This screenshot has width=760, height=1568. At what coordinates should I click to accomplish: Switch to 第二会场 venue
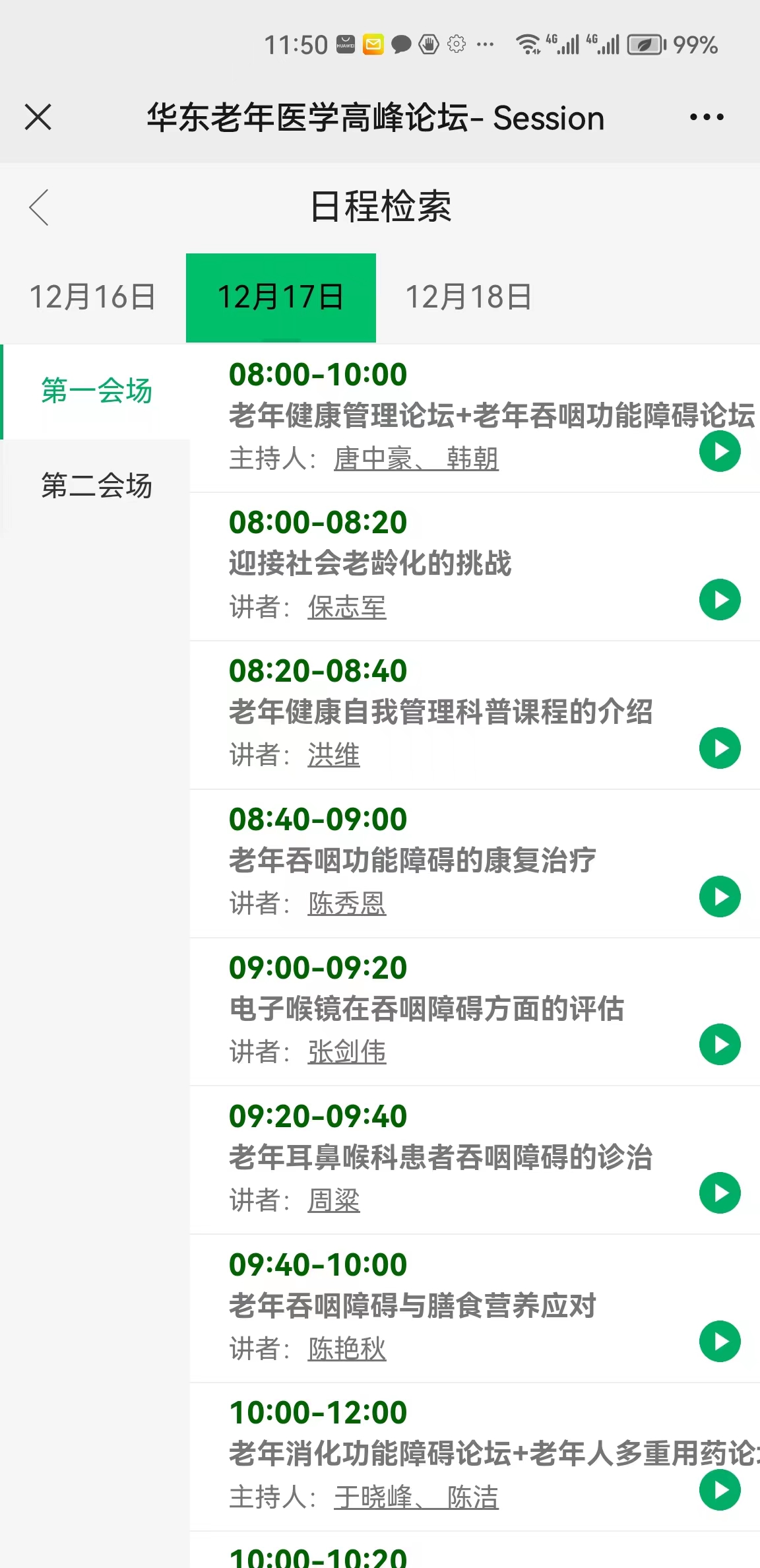coord(96,486)
